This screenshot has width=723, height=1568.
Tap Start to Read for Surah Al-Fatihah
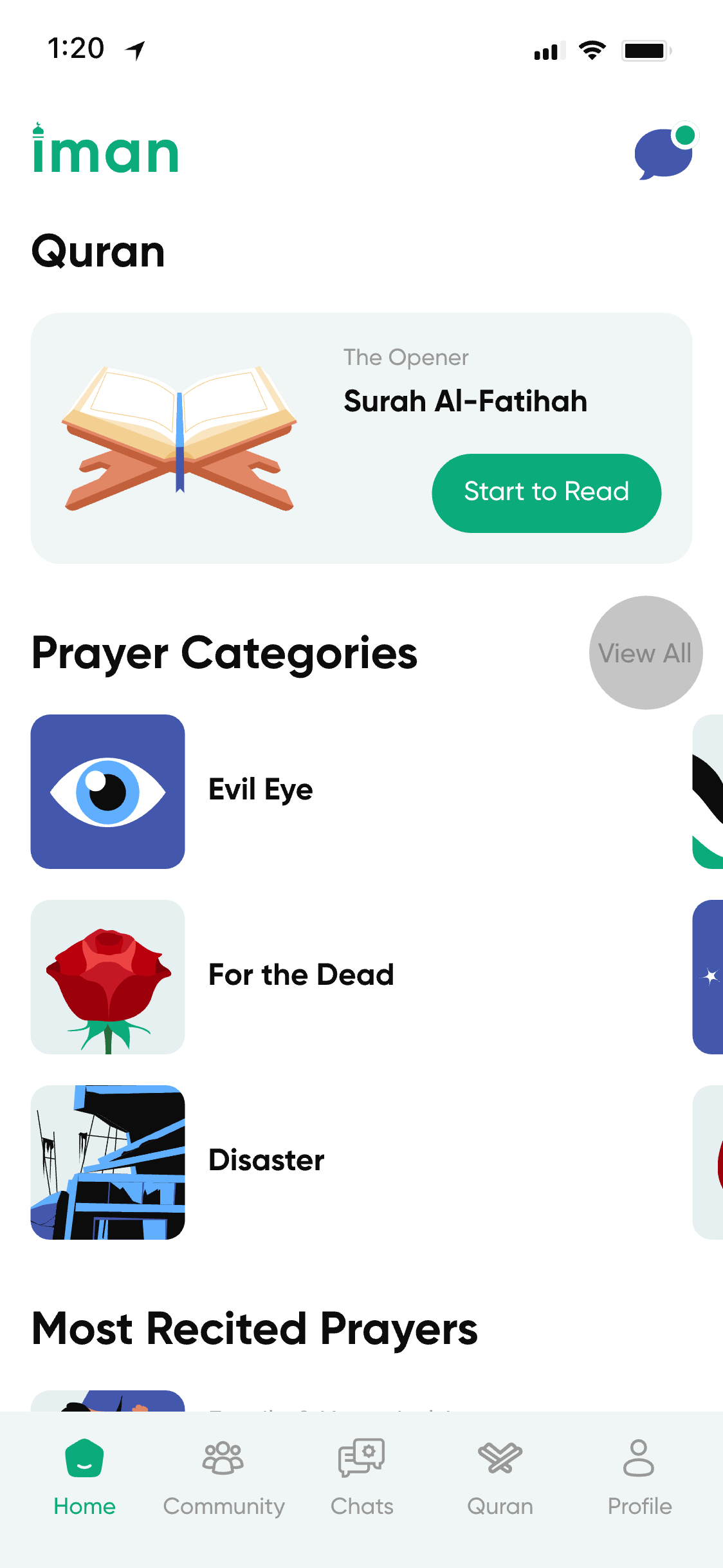point(546,492)
